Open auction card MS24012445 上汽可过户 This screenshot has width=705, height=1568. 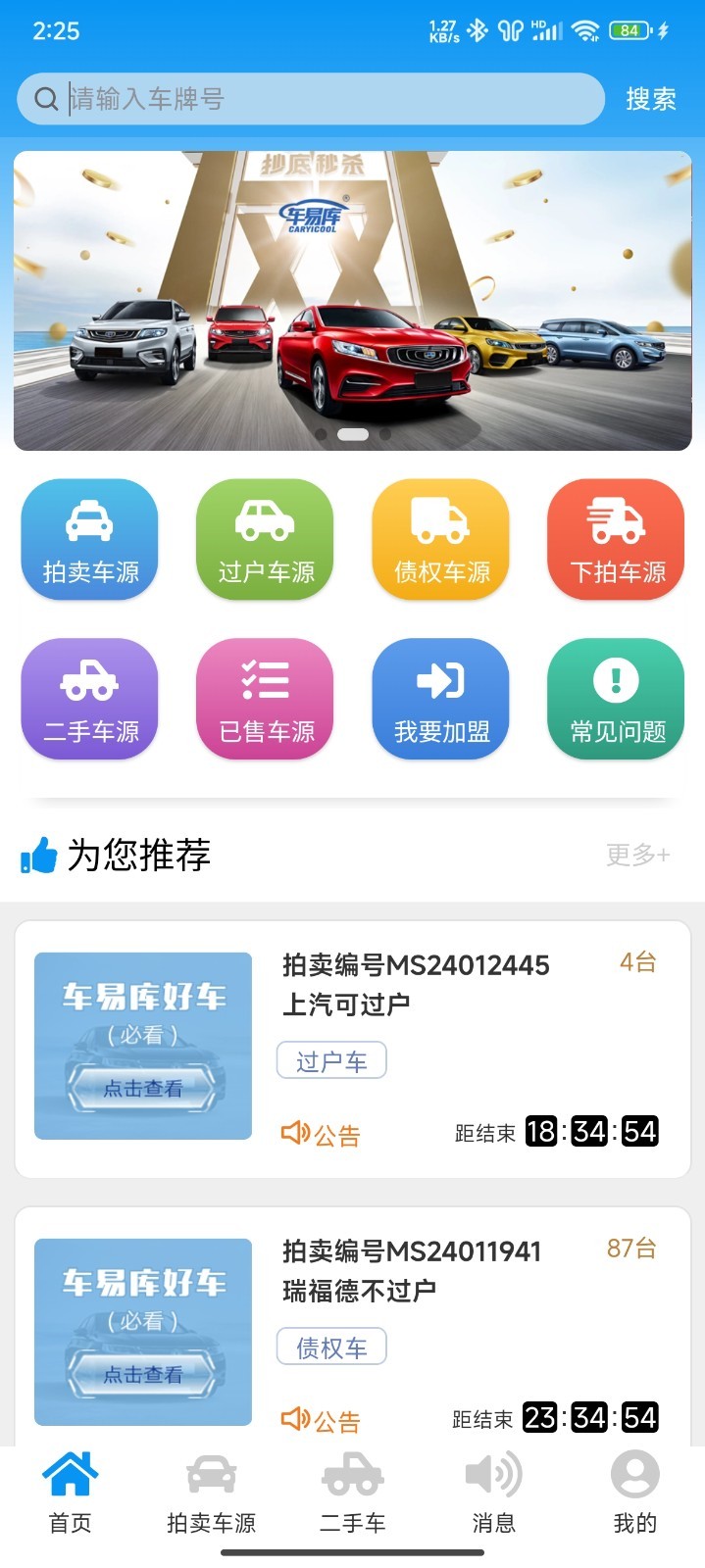click(x=415, y=984)
